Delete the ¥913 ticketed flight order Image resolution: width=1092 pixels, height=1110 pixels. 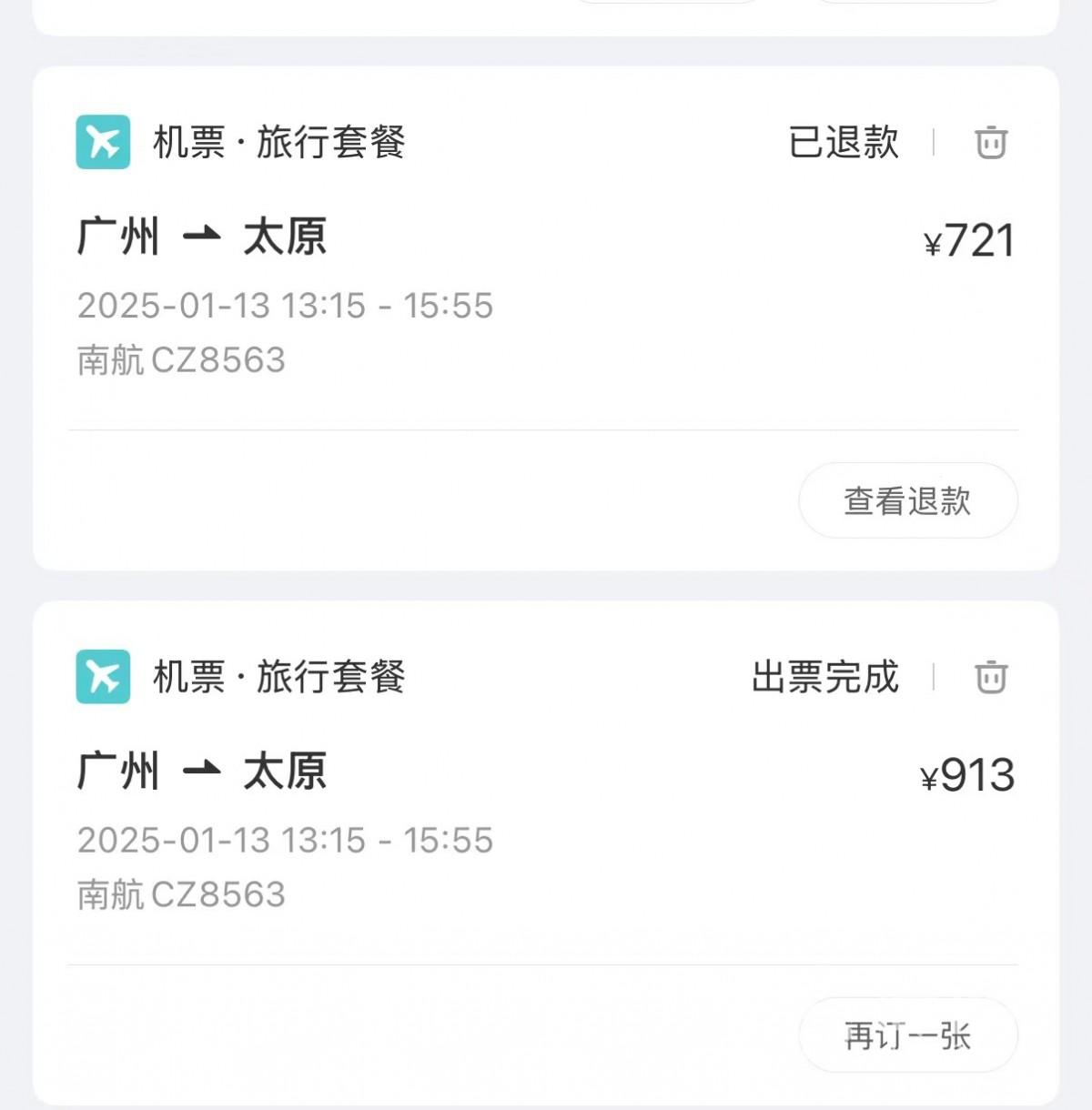pyautogui.click(x=990, y=678)
